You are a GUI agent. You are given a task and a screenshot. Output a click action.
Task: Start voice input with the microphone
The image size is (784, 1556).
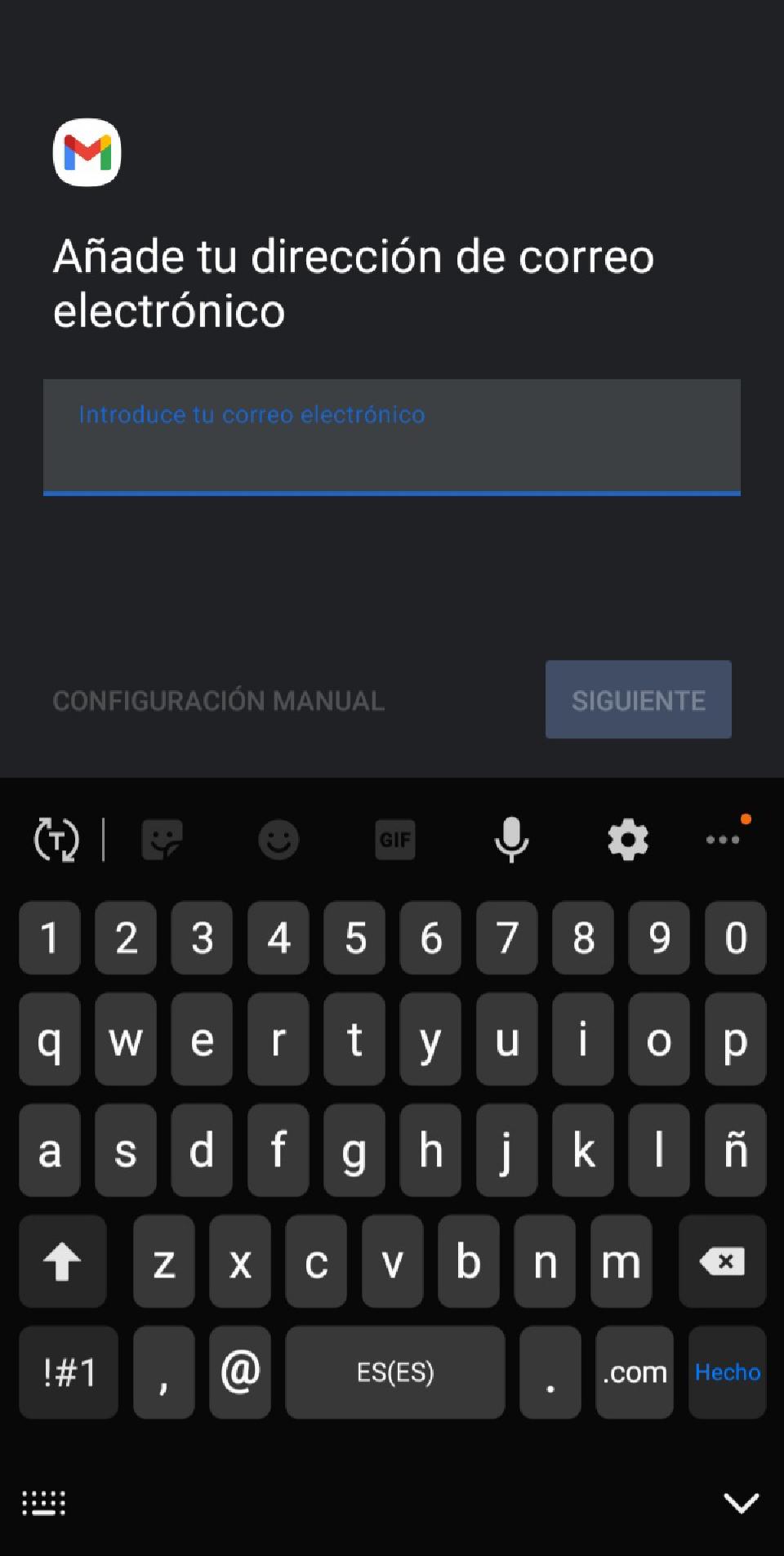[511, 840]
